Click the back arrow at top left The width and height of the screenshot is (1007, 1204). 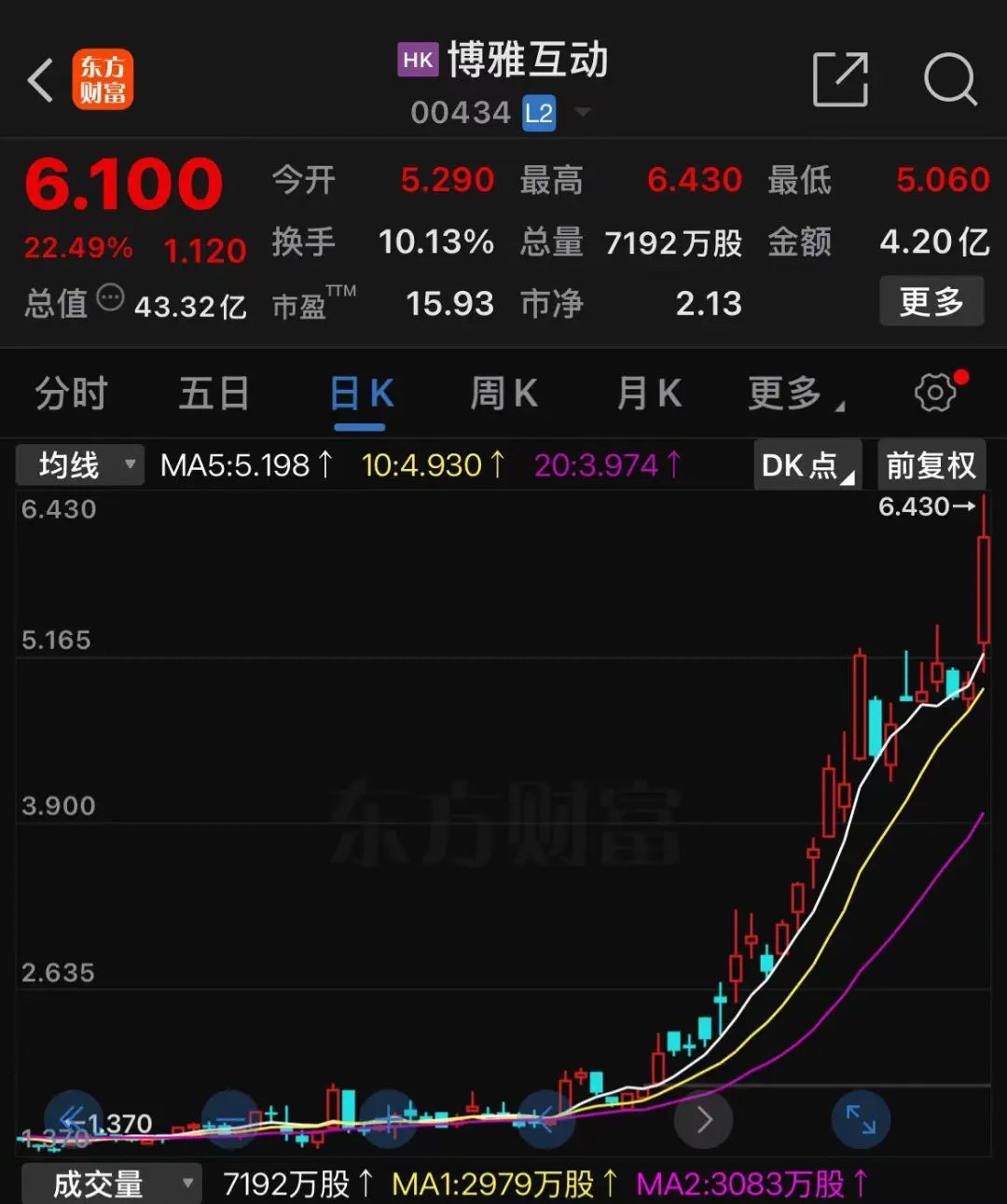click(39, 80)
